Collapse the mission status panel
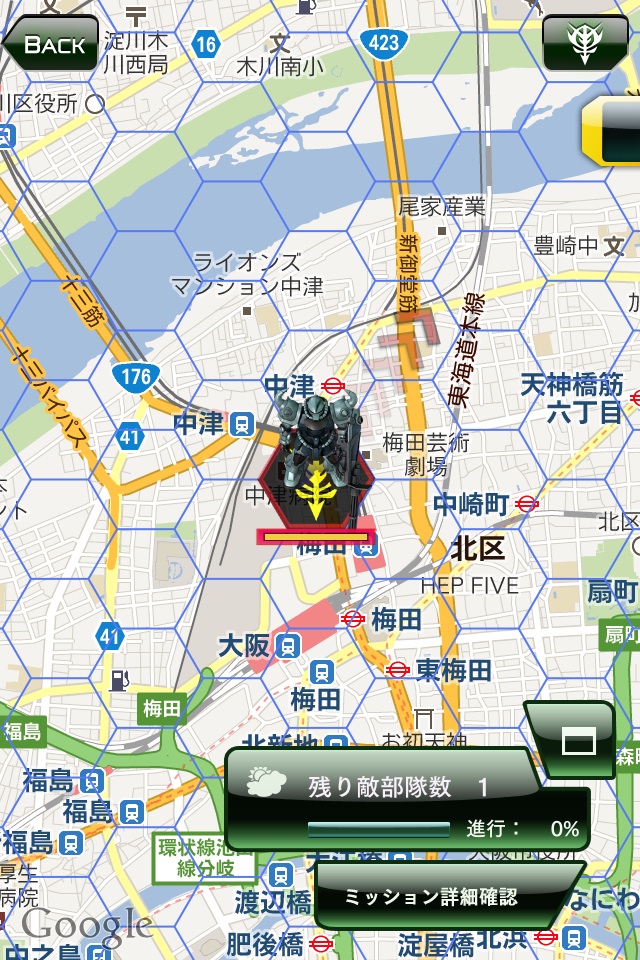The height and width of the screenshot is (960, 640). (576, 740)
